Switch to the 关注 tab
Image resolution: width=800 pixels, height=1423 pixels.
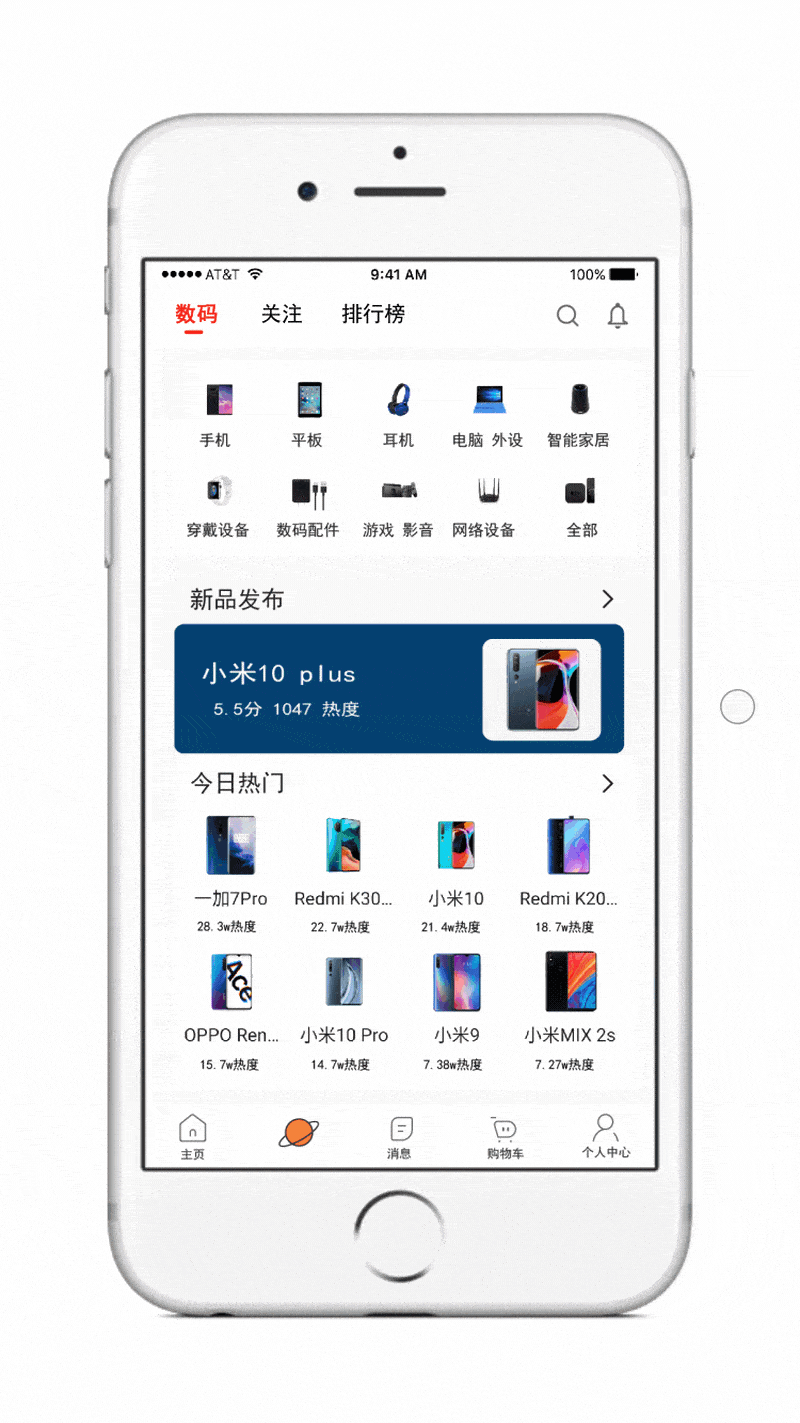(281, 314)
